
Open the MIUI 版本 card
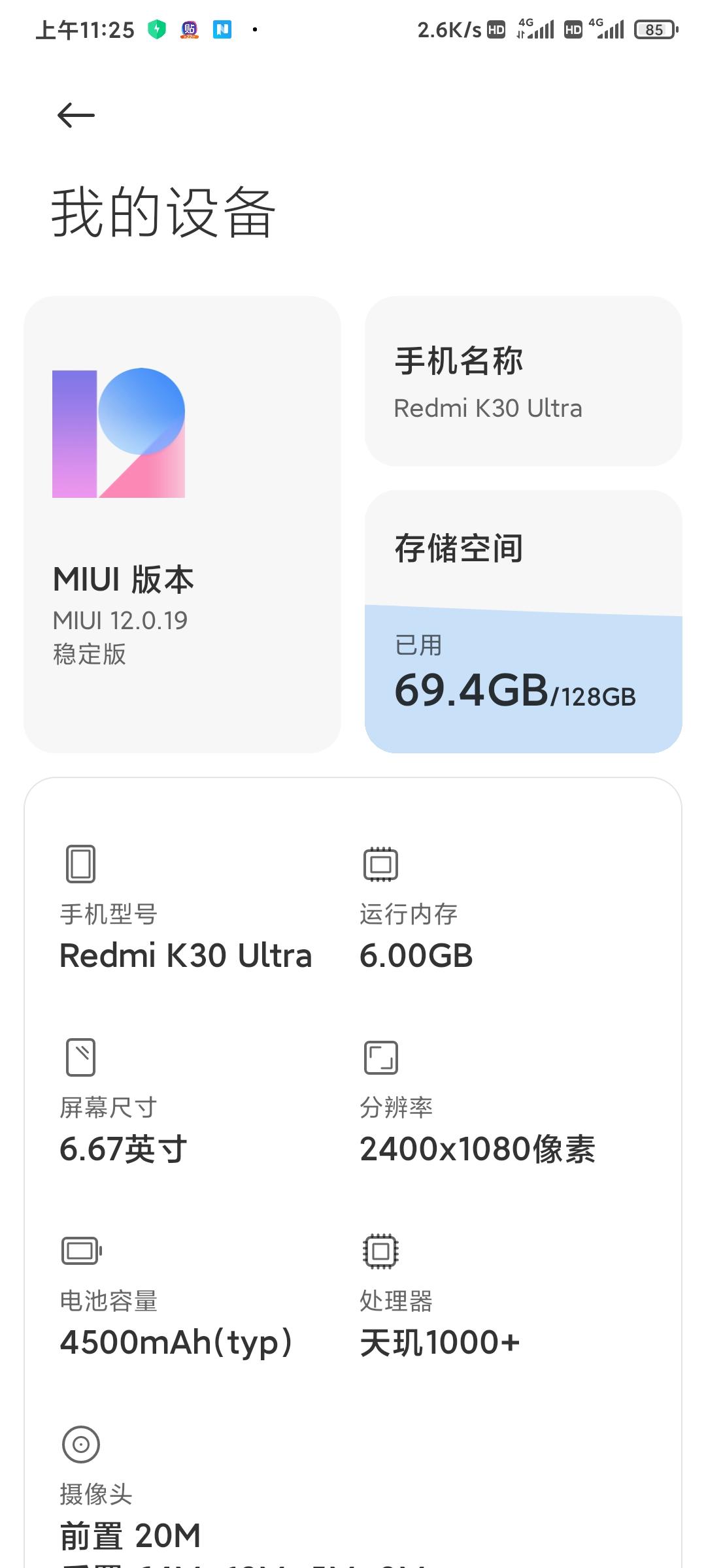click(x=182, y=525)
